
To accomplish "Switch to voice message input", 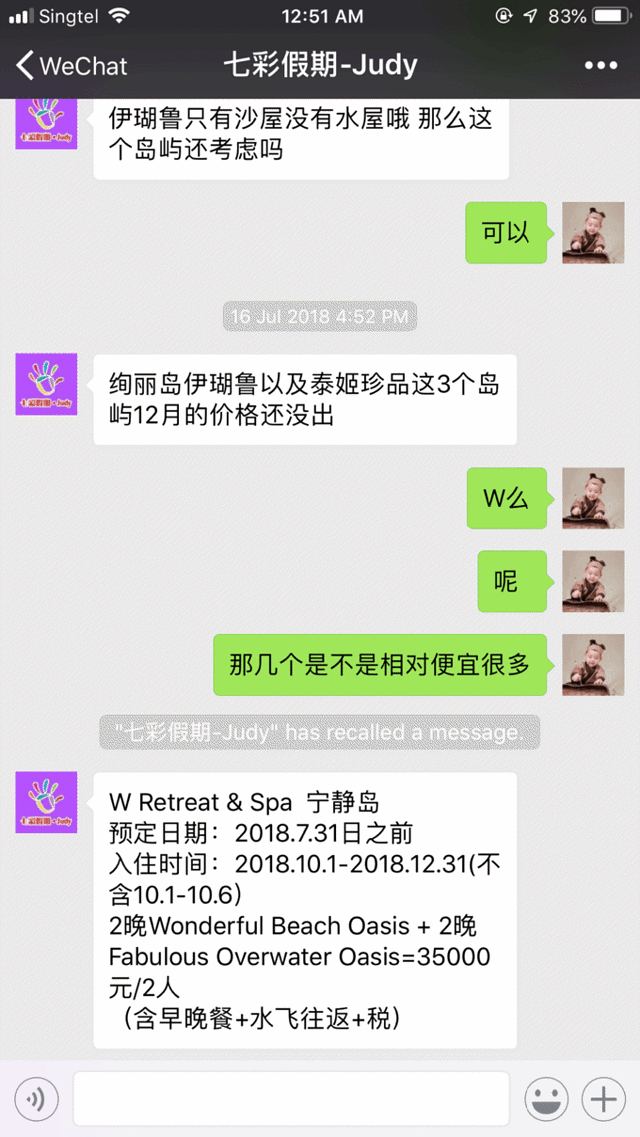I will point(36,1100).
